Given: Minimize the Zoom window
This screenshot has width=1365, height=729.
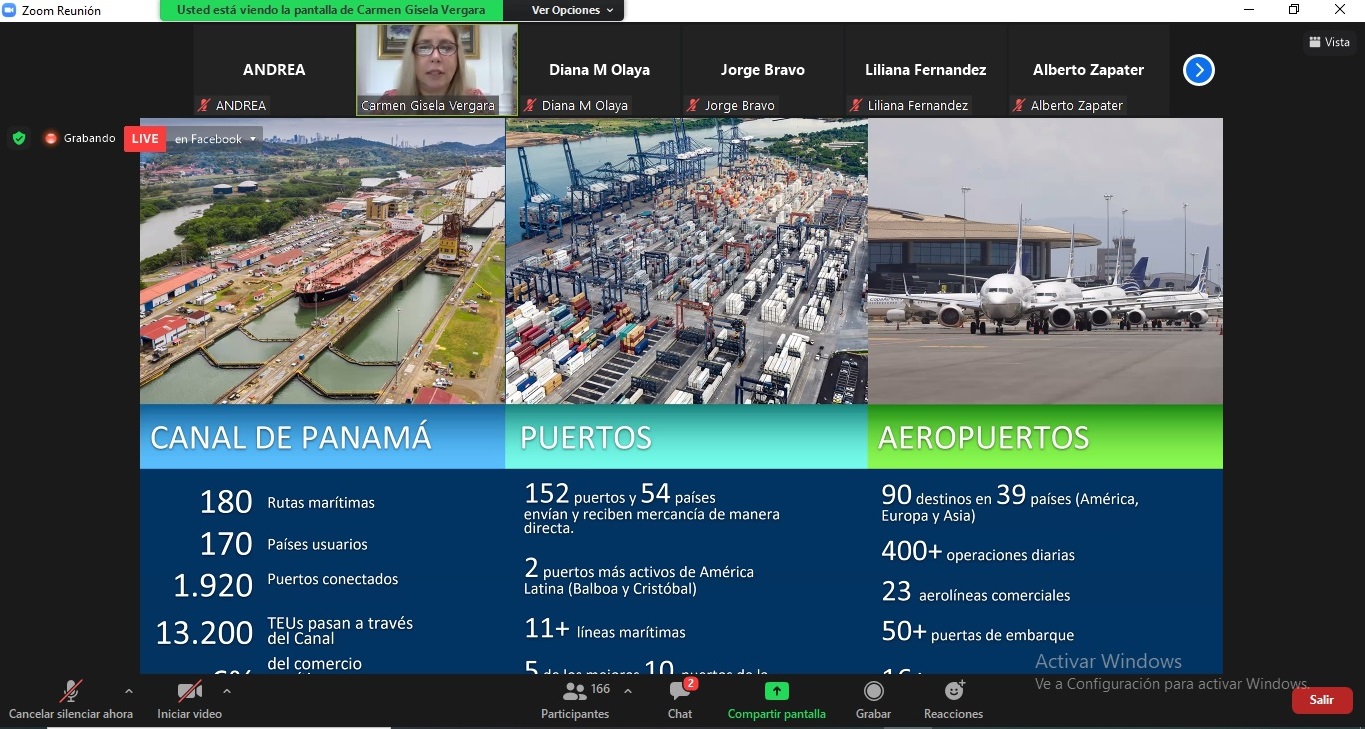Looking at the screenshot, I should (1248, 10).
